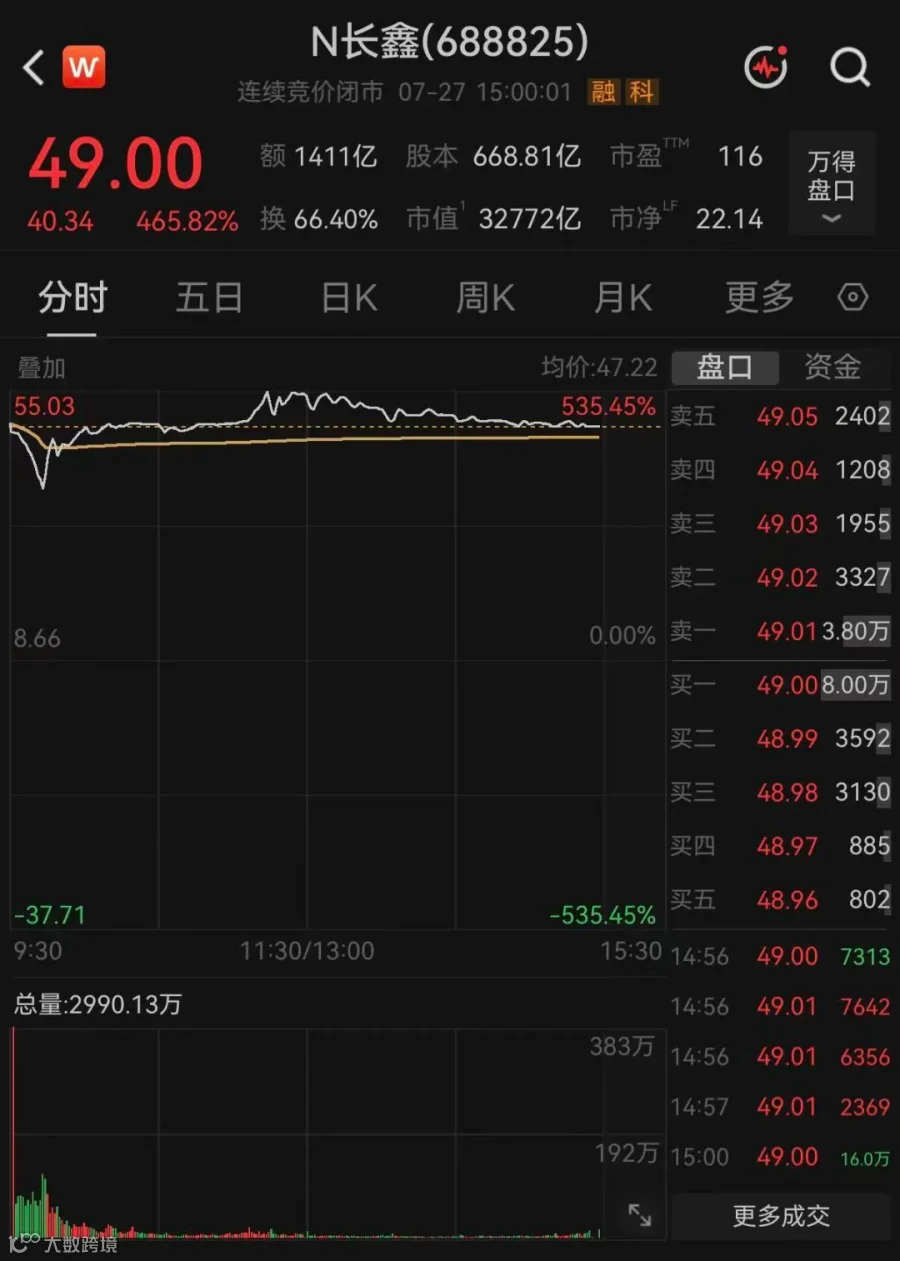
Task: Open the 更多 chart options
Action: click(x=760, y=298)
